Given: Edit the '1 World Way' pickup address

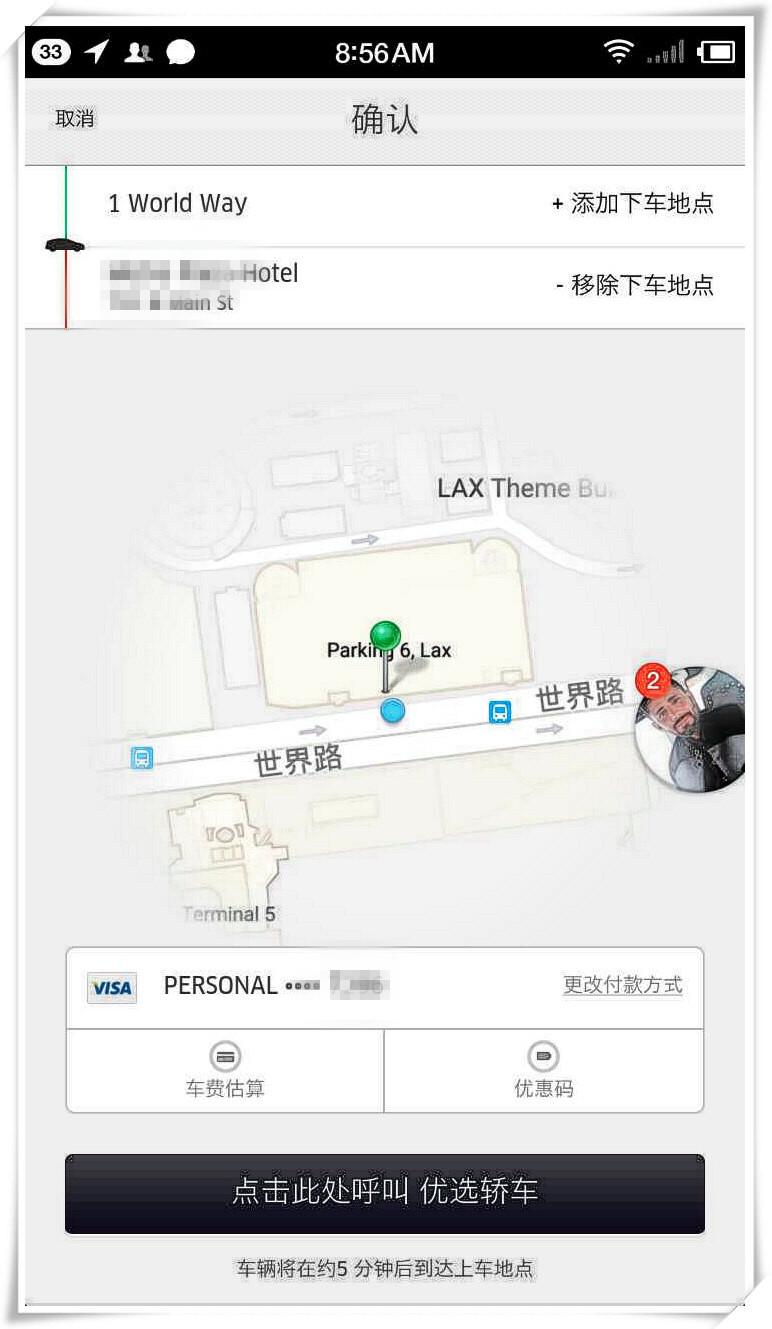Looking at the screenshot, I should coord(177,203).
